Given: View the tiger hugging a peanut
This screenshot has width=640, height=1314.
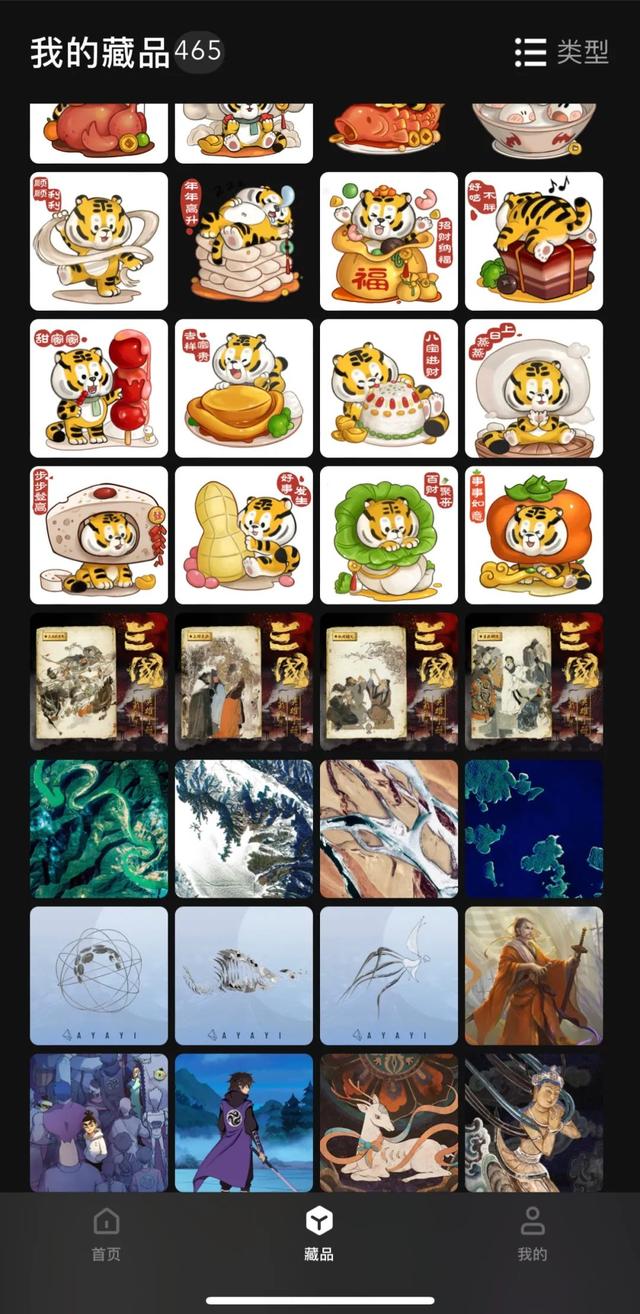Looking at the screenshot, I should click(x=244, y=535).
